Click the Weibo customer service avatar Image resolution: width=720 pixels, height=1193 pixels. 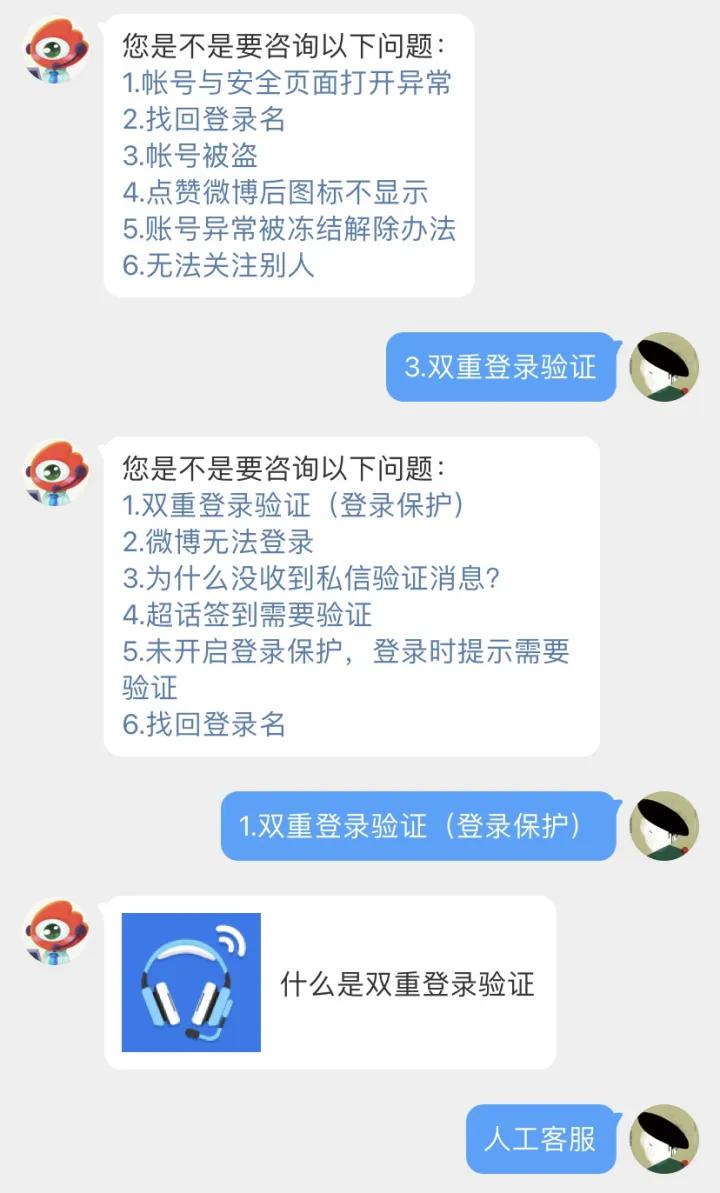pyautogui.click(x=55, y=48)
